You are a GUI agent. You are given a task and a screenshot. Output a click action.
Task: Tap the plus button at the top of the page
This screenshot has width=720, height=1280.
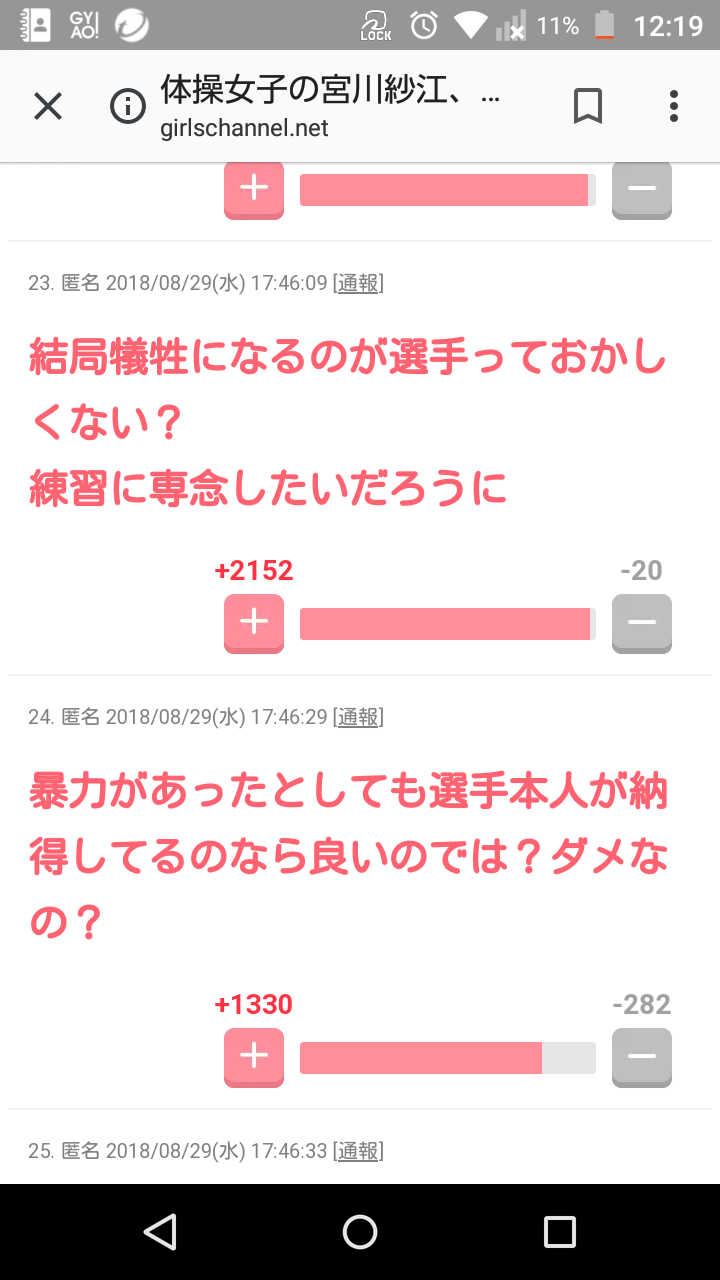tap(254, 190)
